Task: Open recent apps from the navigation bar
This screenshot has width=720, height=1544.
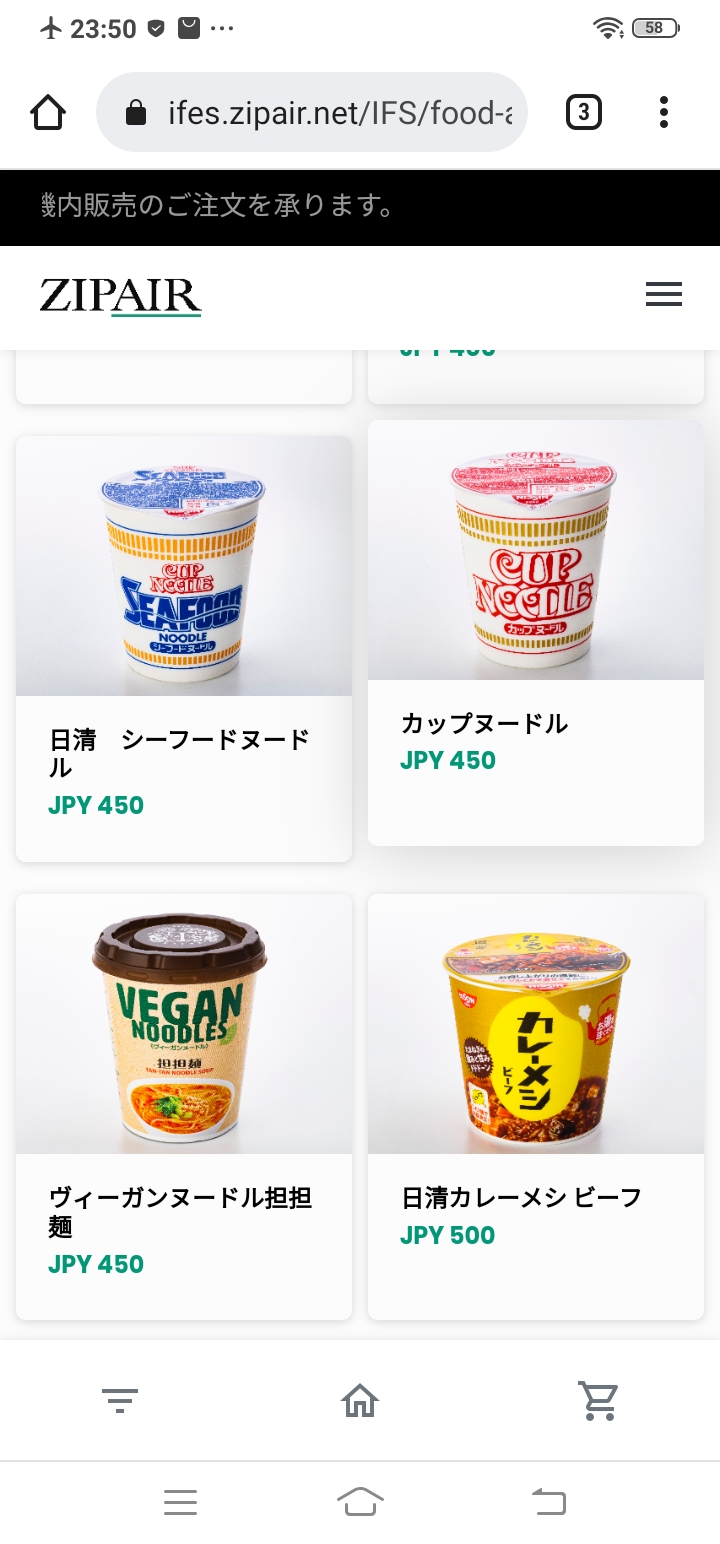Action: 180,1501
